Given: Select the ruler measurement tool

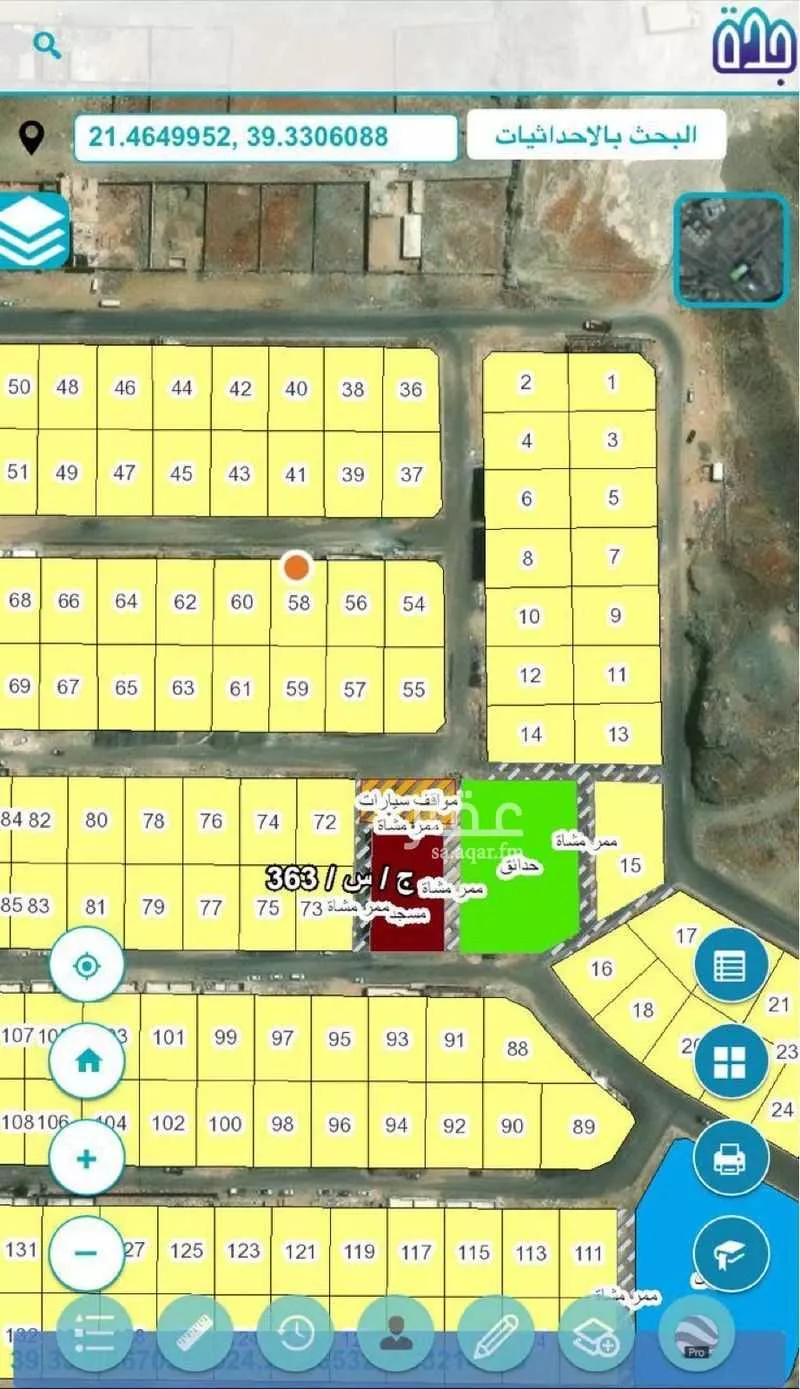Looking at the screenshot, I should pos(196,1333).
